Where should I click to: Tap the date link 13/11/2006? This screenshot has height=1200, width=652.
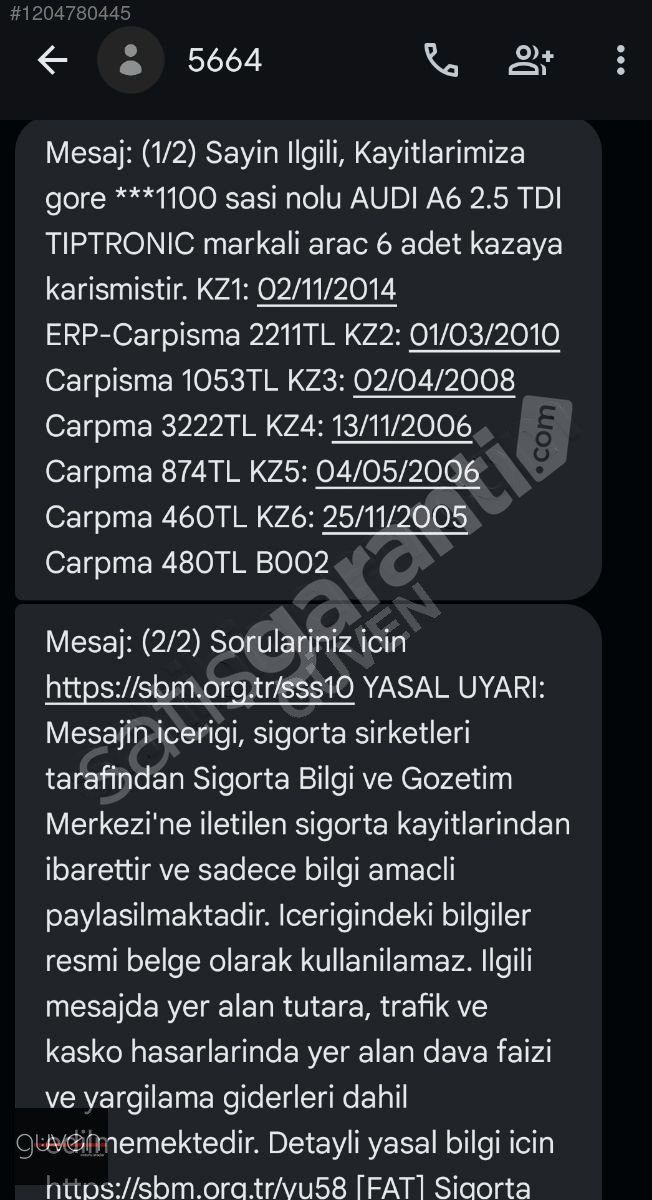[x=402, y=426]
